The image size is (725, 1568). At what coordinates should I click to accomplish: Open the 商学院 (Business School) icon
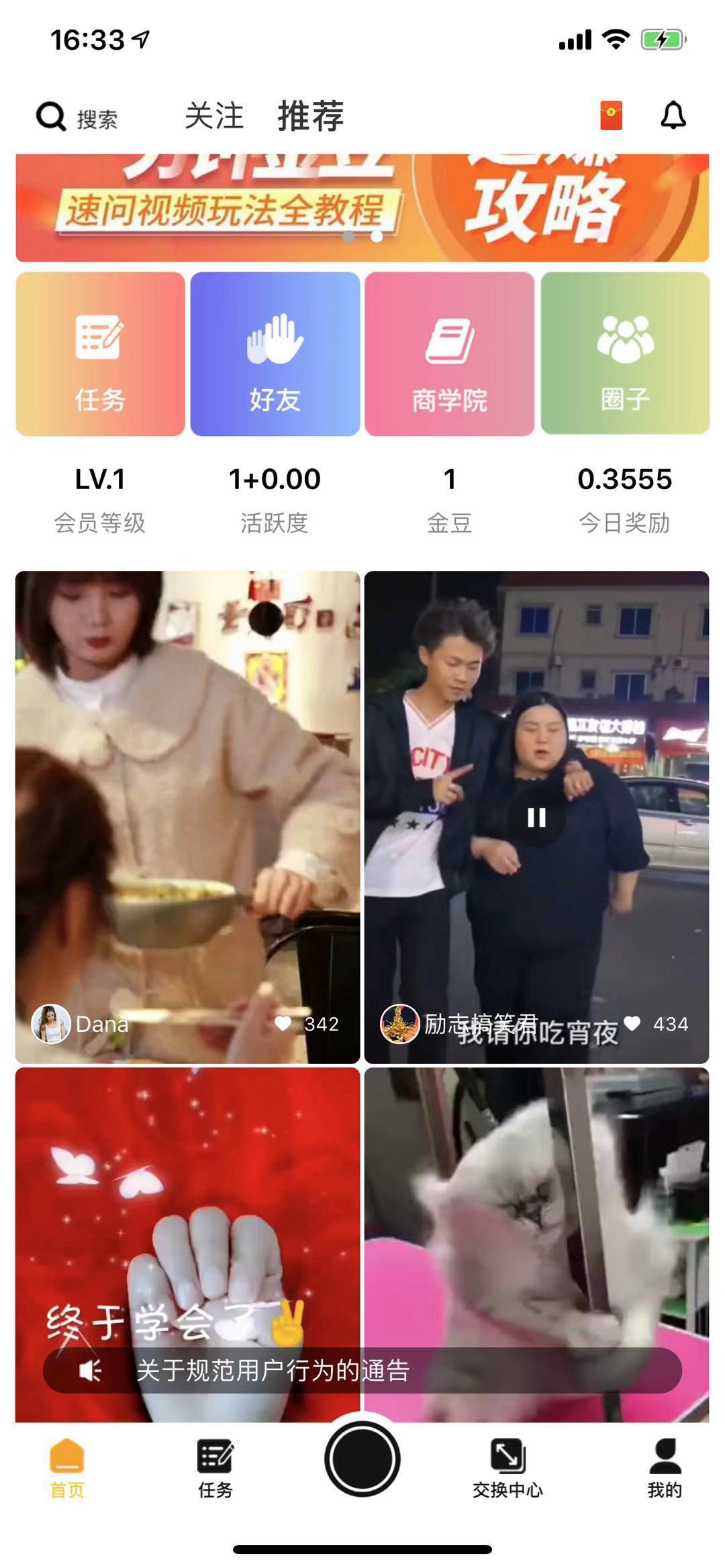click(450, 353)
